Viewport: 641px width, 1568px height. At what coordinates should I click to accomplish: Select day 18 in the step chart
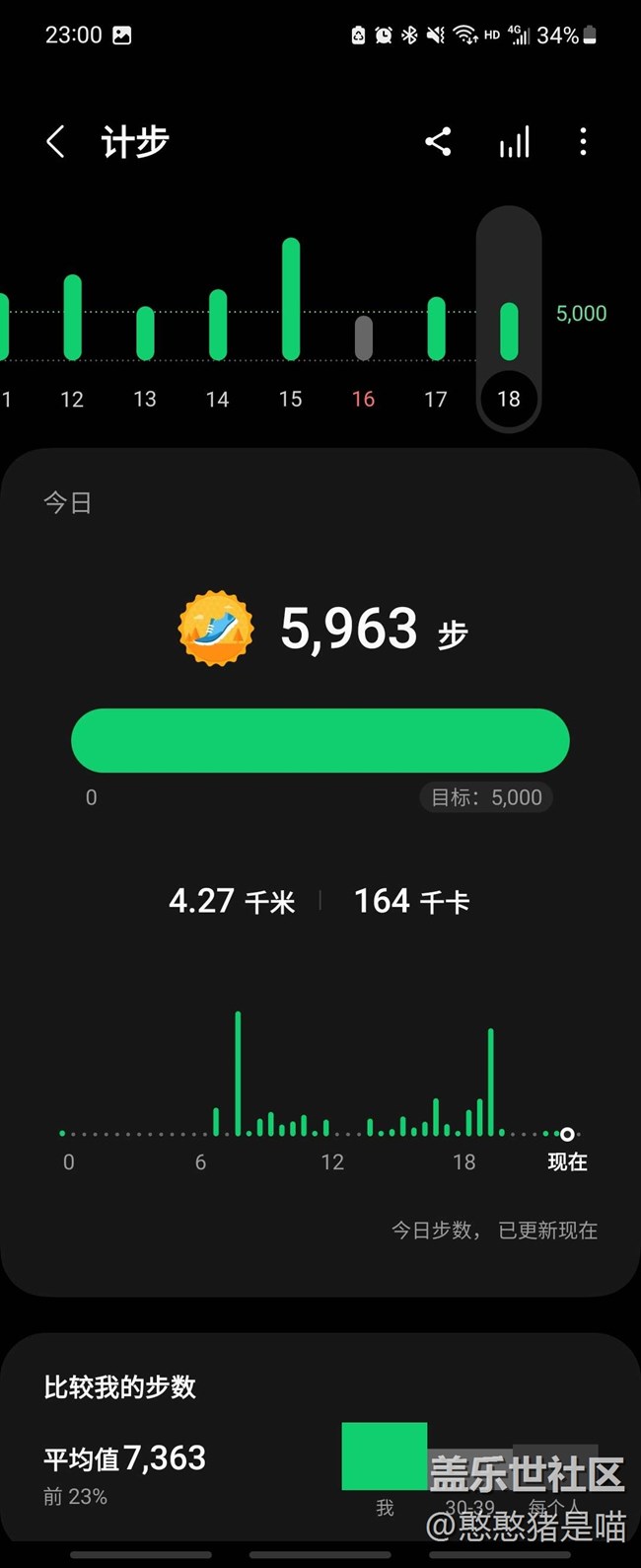pos(509,336)
